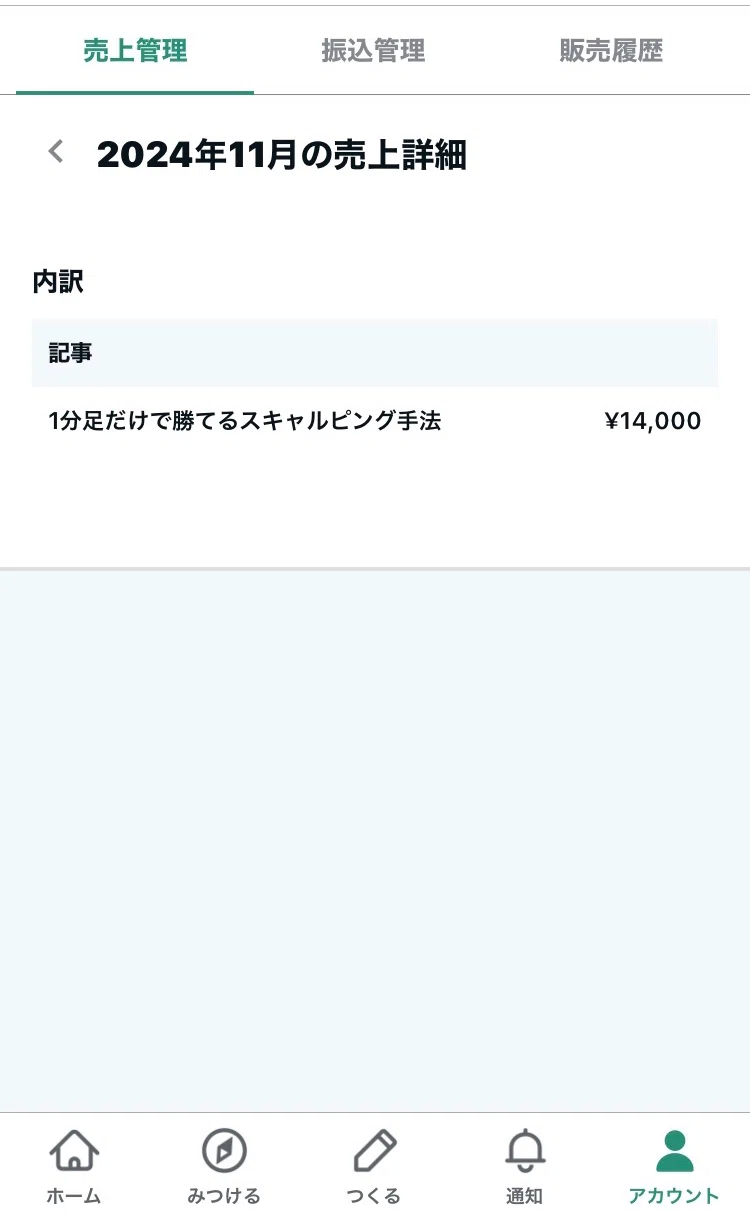Open the つくる tab

pyautogui.click(x=374, y=1165)
